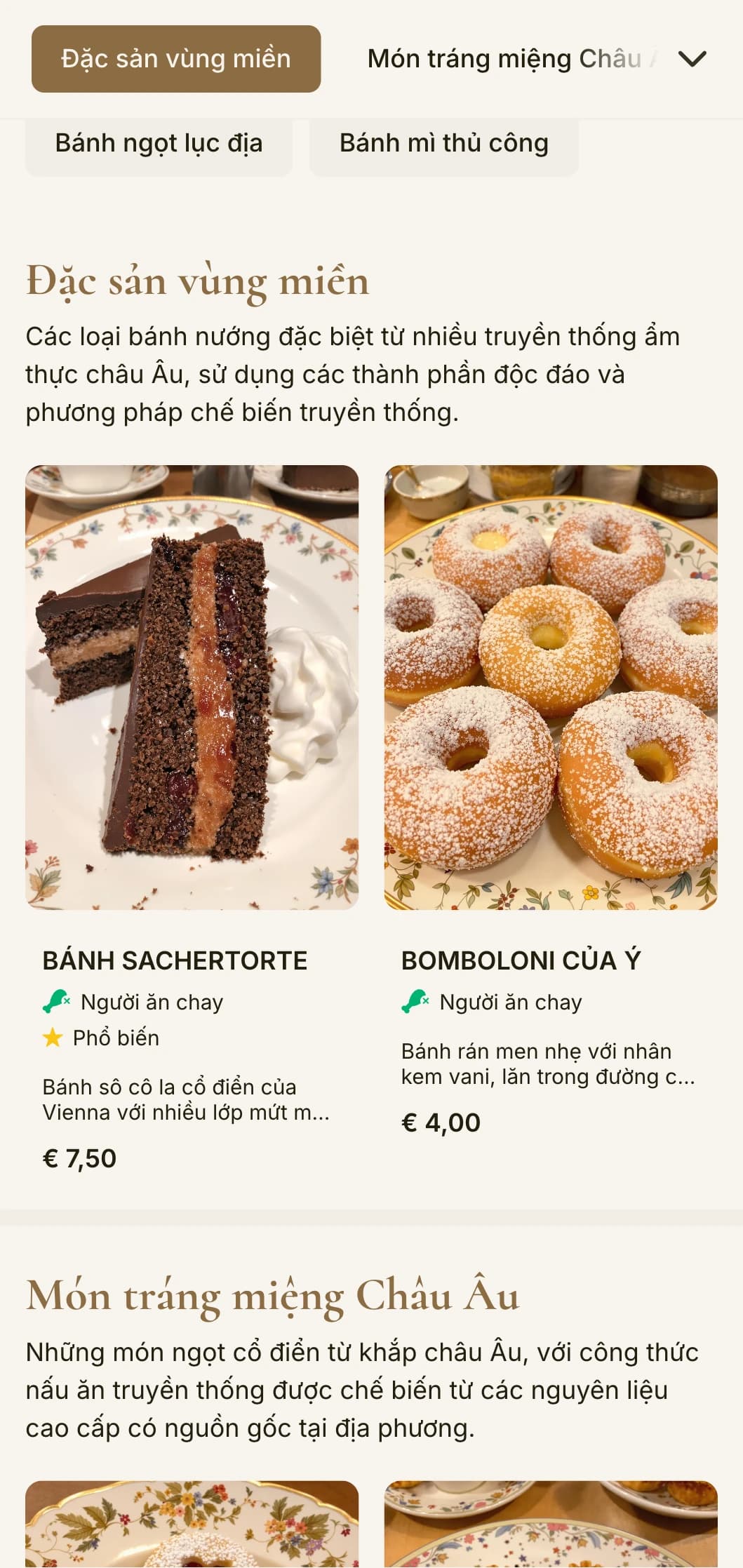The width and height of the screenshot is (743, 1568).
Task: Open the category dropdown chevron at top right
Action: (692, 59)
